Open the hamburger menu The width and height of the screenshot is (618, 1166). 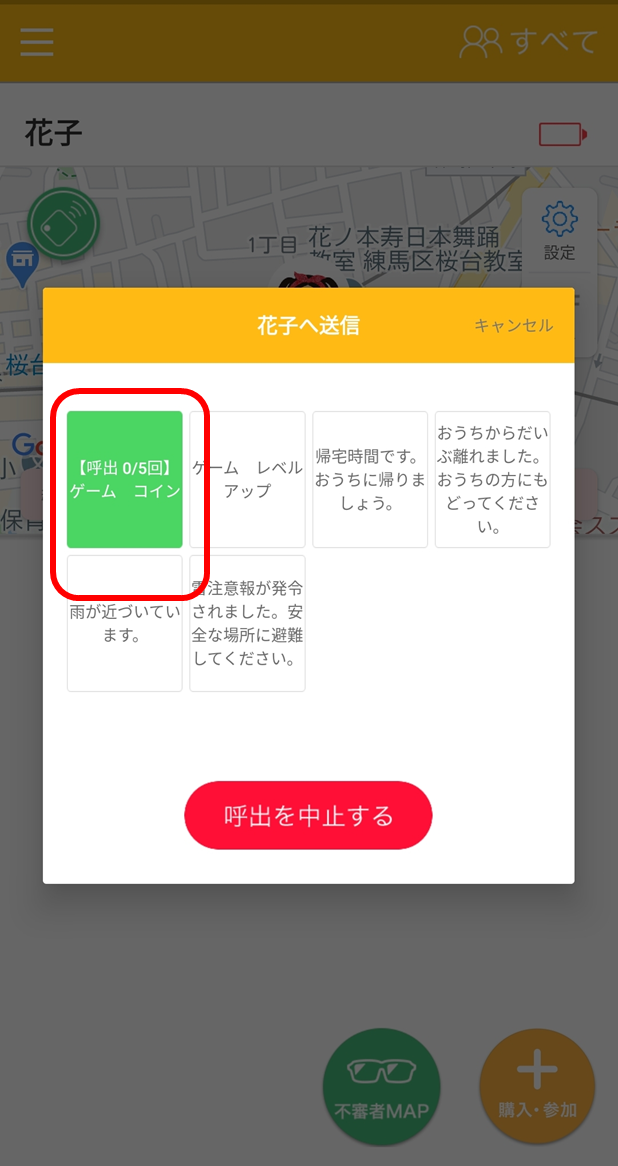(x=37, y=41)
